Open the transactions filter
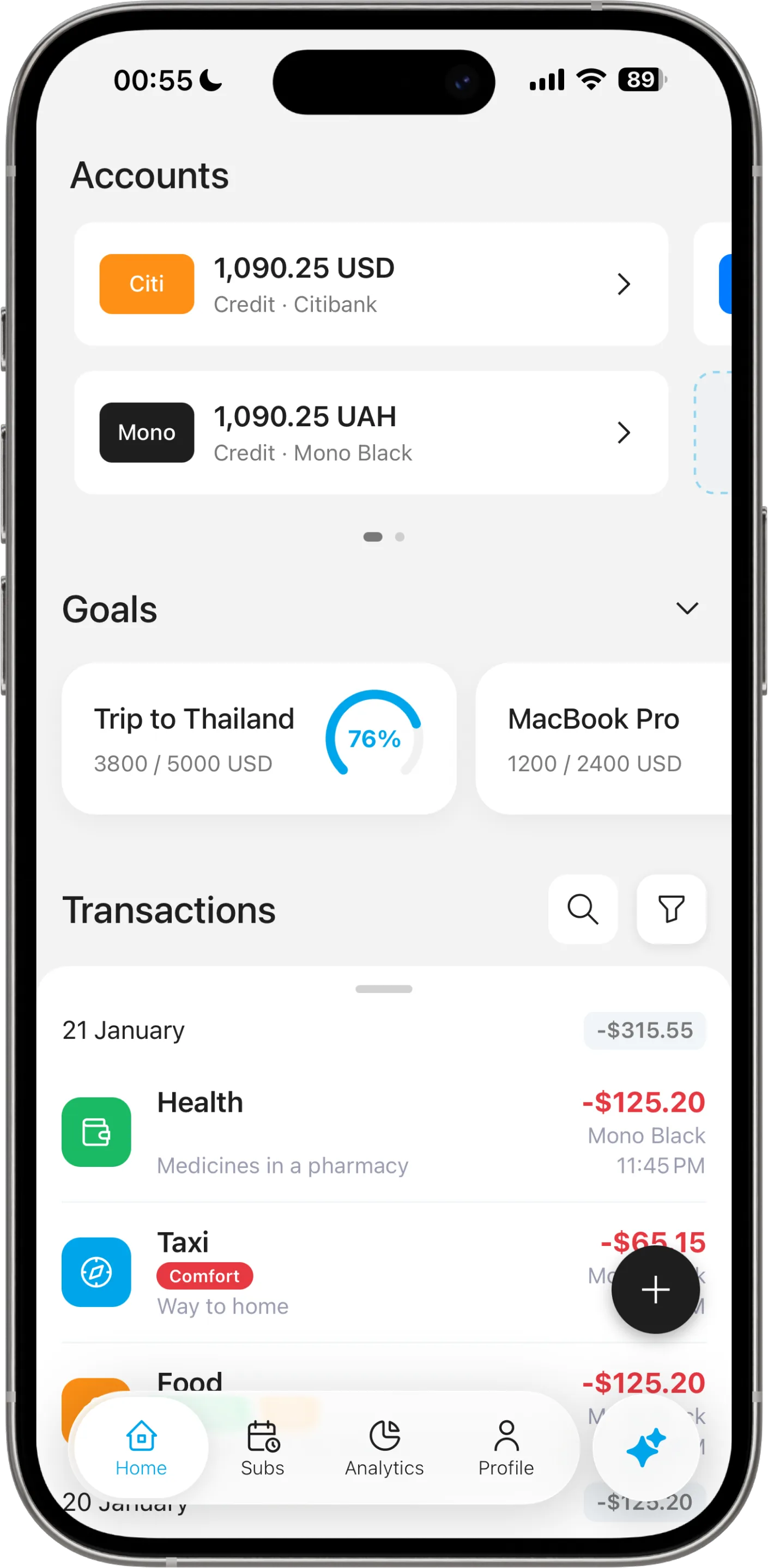 pyautogui.click(x=671, y=910)
